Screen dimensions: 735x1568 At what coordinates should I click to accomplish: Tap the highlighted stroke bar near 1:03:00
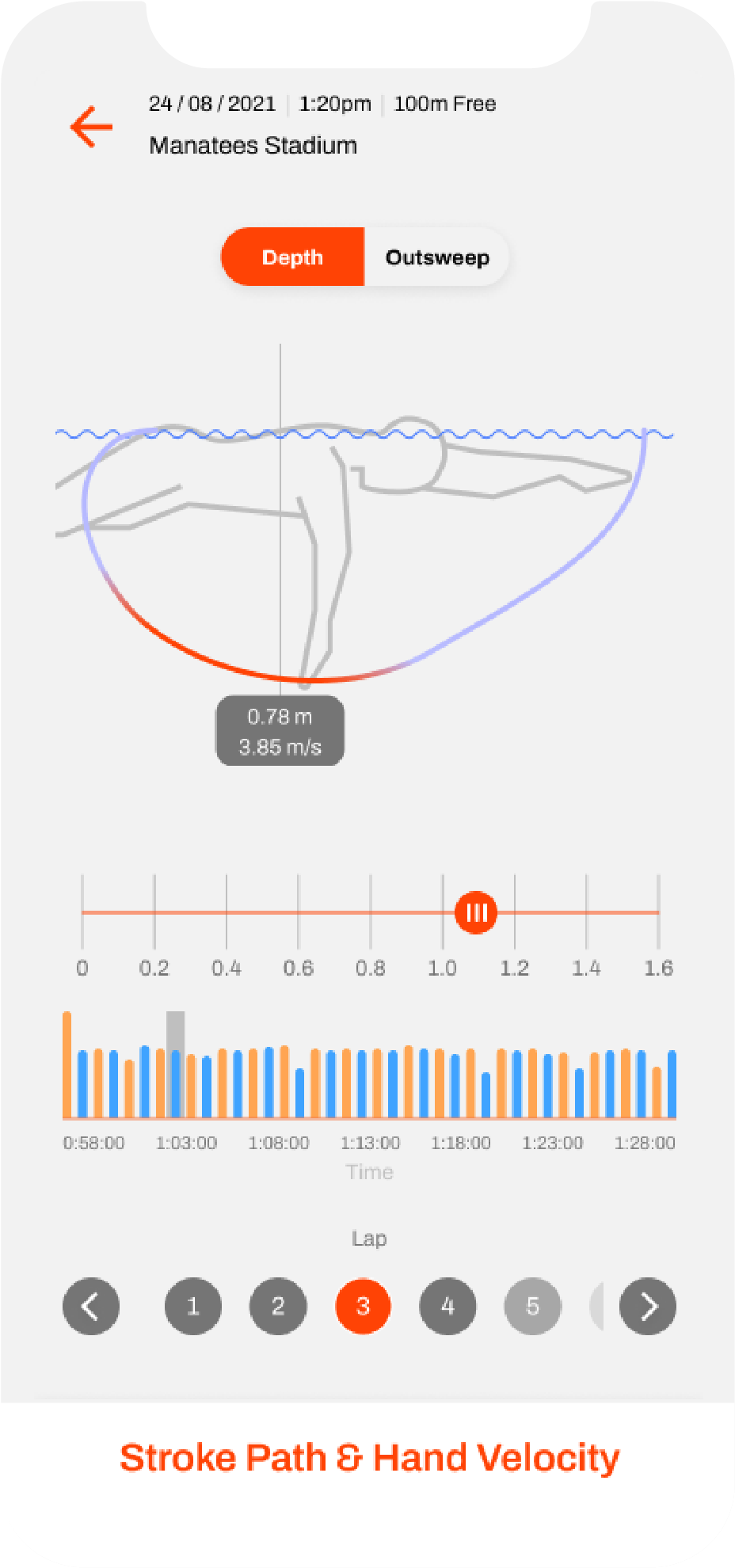175,1064
